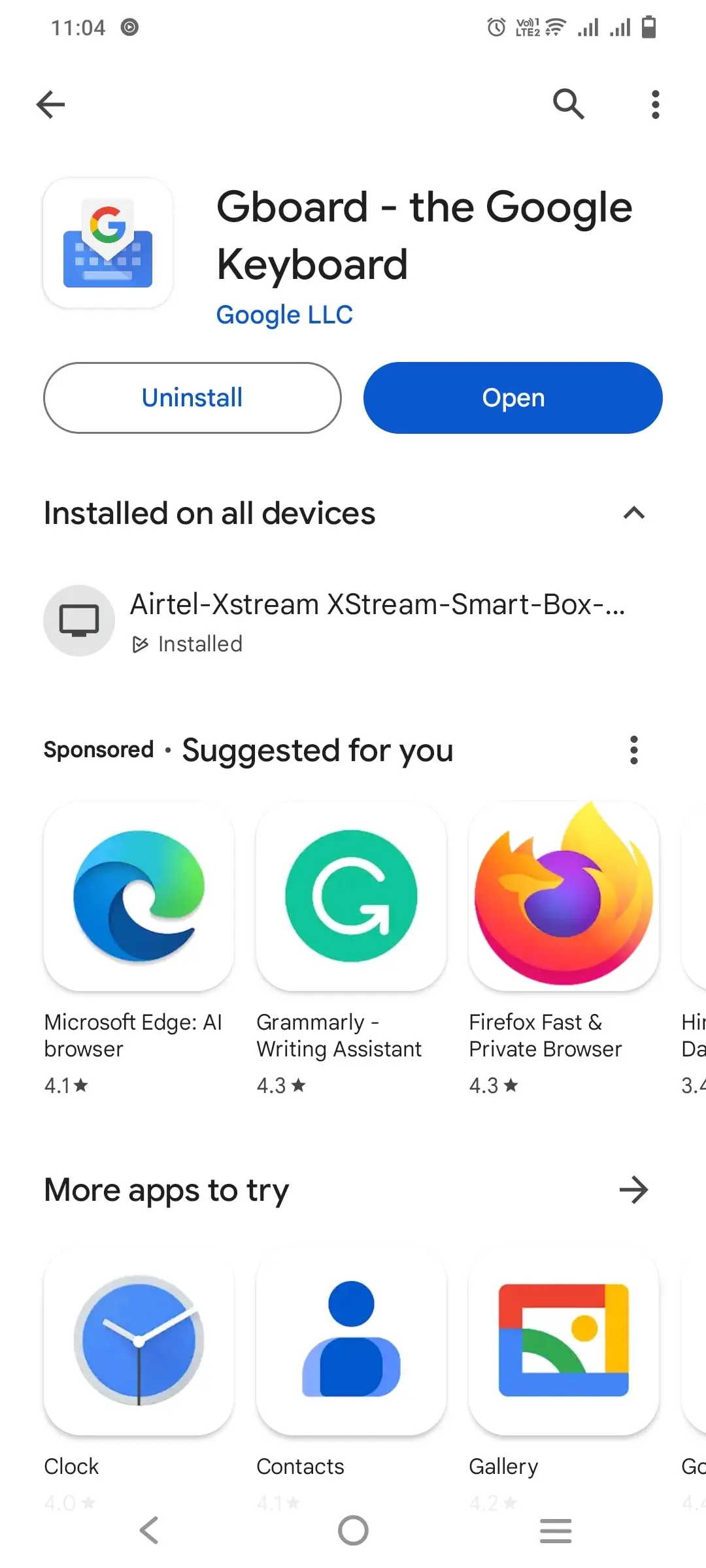706x1568 pixels.
Task: Open the top-right overflow menu
Action: pos(655,104)
